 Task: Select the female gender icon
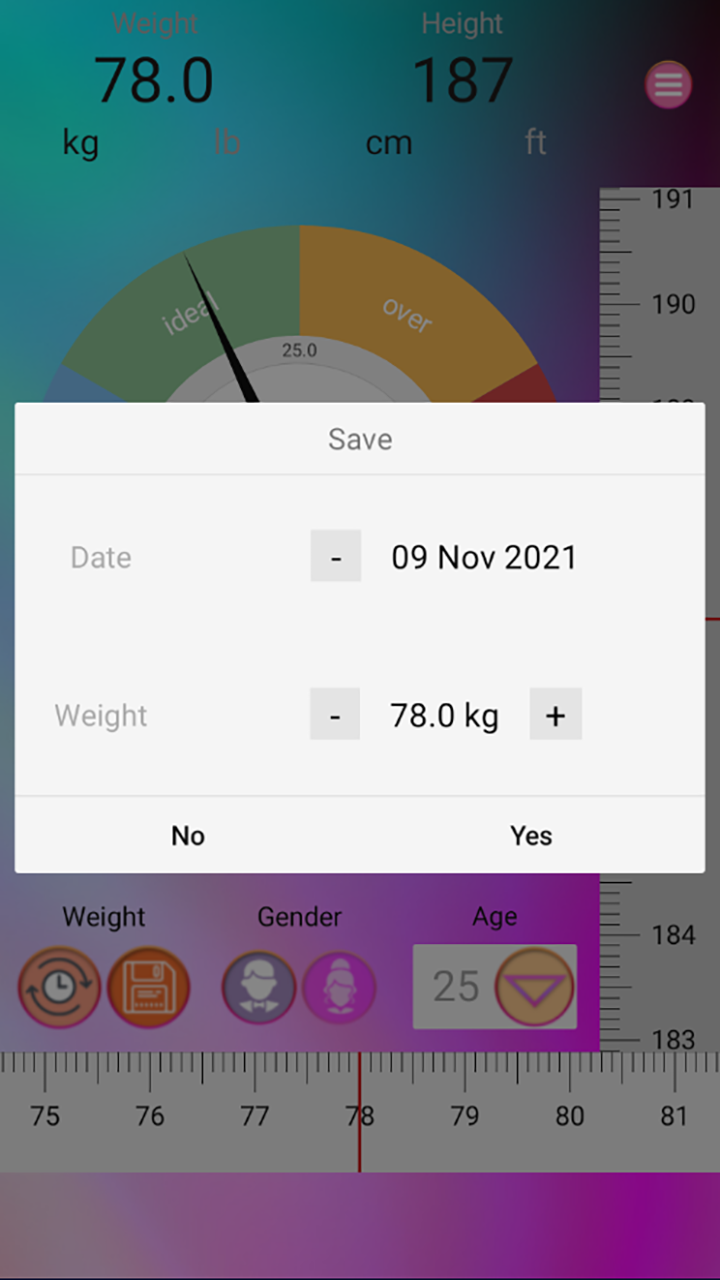[x=339, y=986]
